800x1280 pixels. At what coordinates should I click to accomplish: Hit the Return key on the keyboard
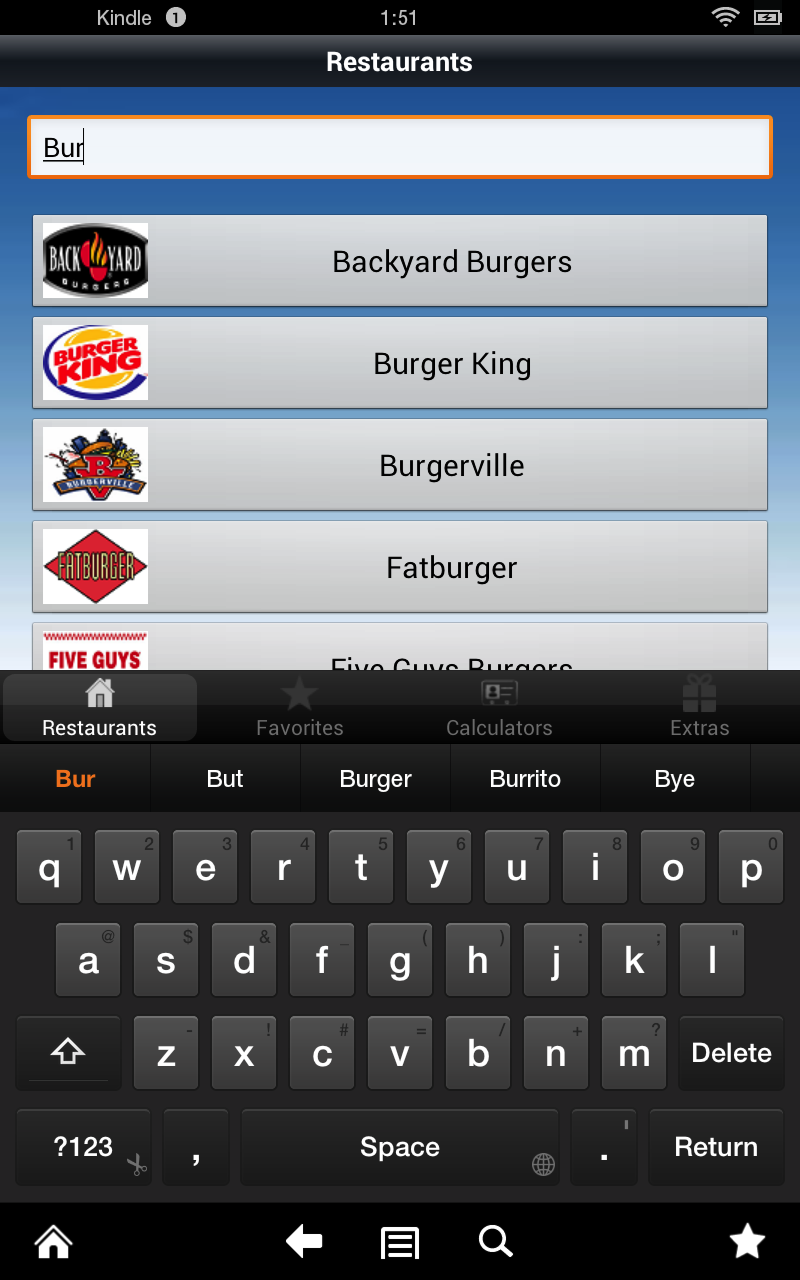716,1147
